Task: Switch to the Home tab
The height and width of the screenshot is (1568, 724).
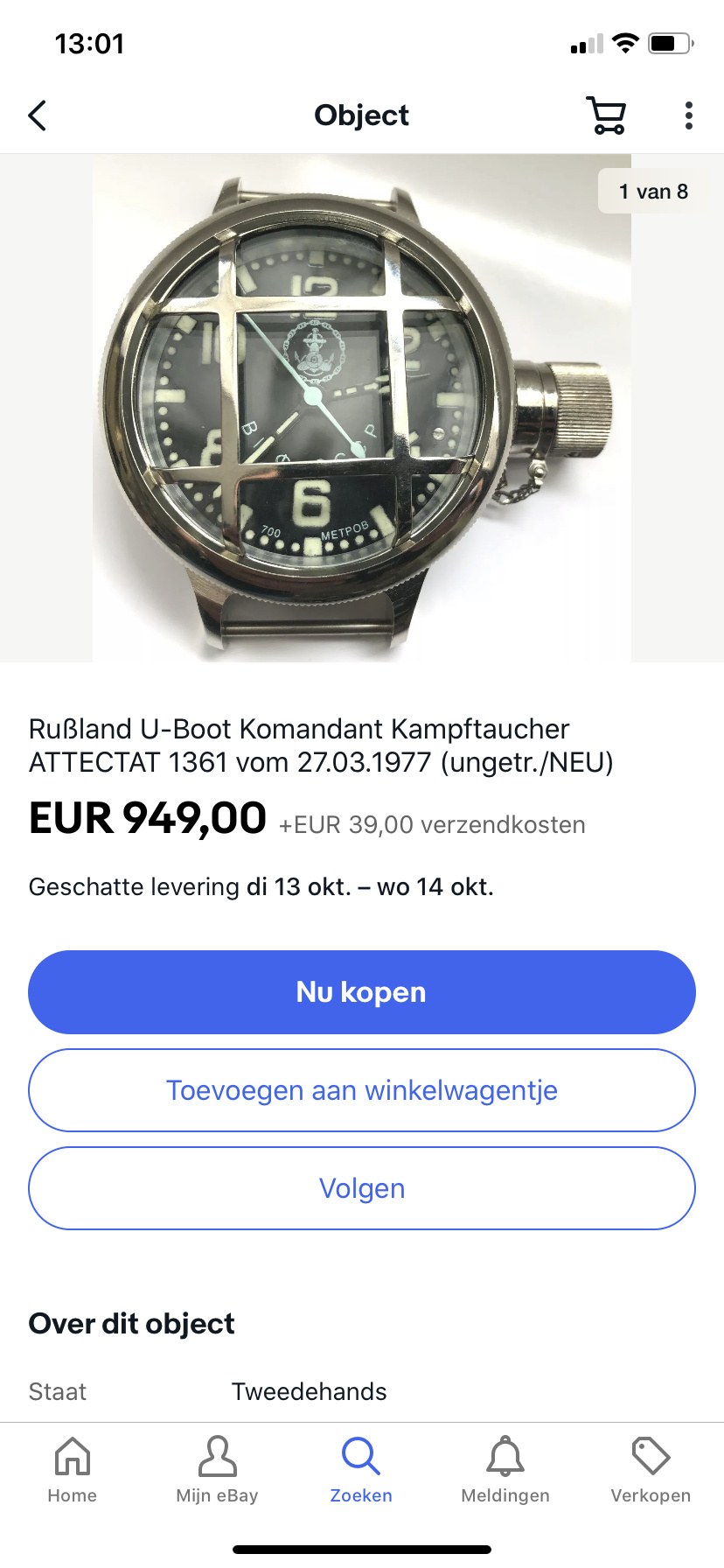Action: pyautogui.click(x=73, y=1470)
